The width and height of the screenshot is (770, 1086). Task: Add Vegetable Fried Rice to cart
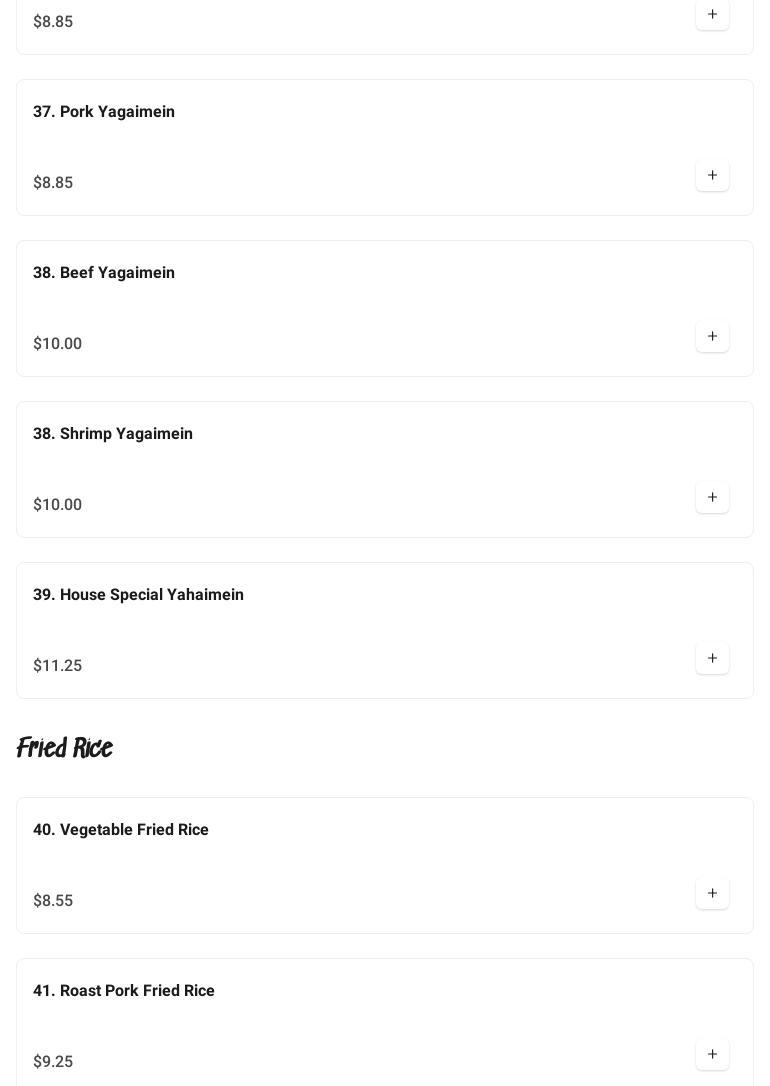tap(712, 894)
